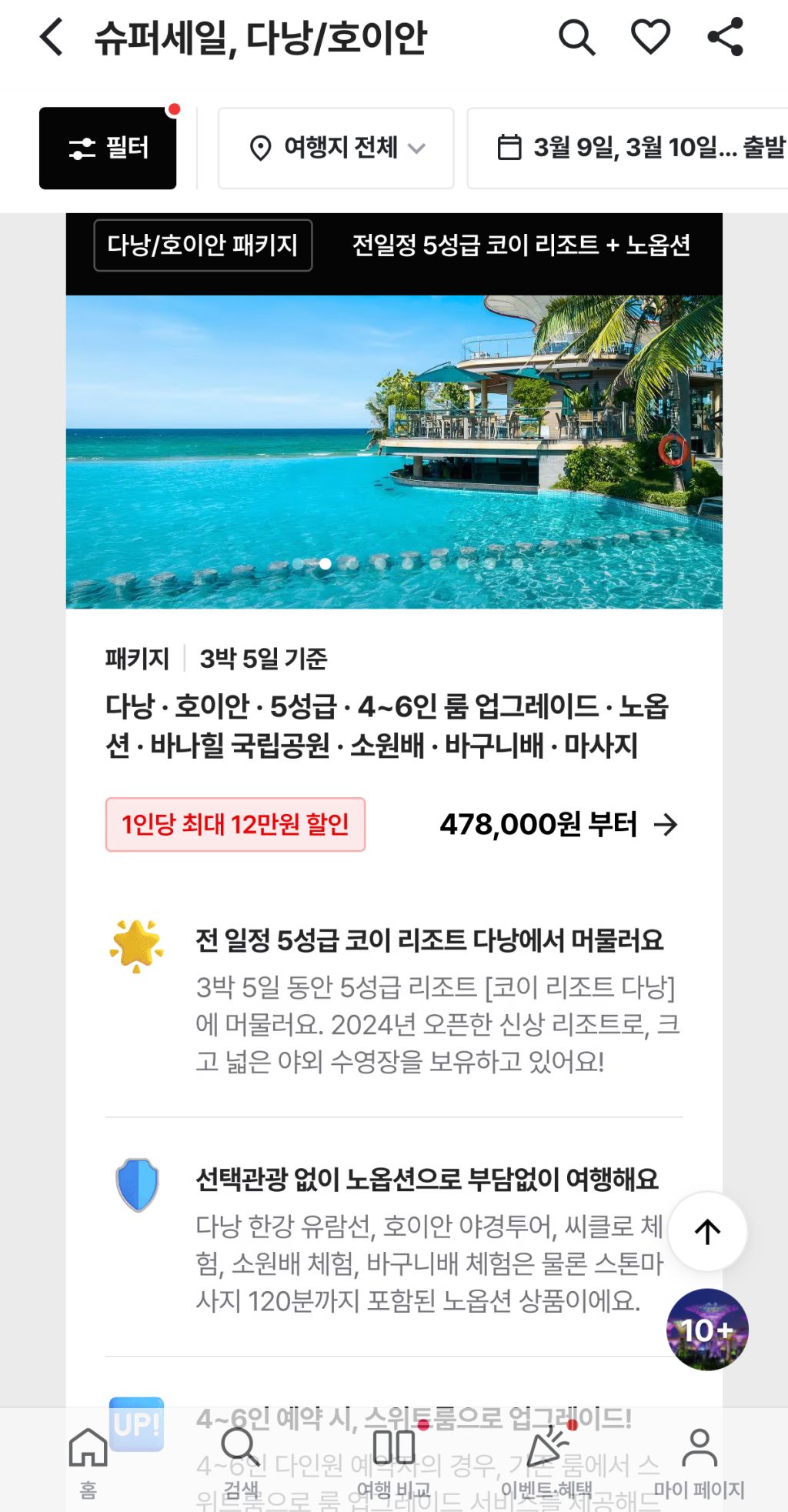The height and width of the screenshot is (1512, 788).
Task: Open the 필터 options
Action: [108, 148]
